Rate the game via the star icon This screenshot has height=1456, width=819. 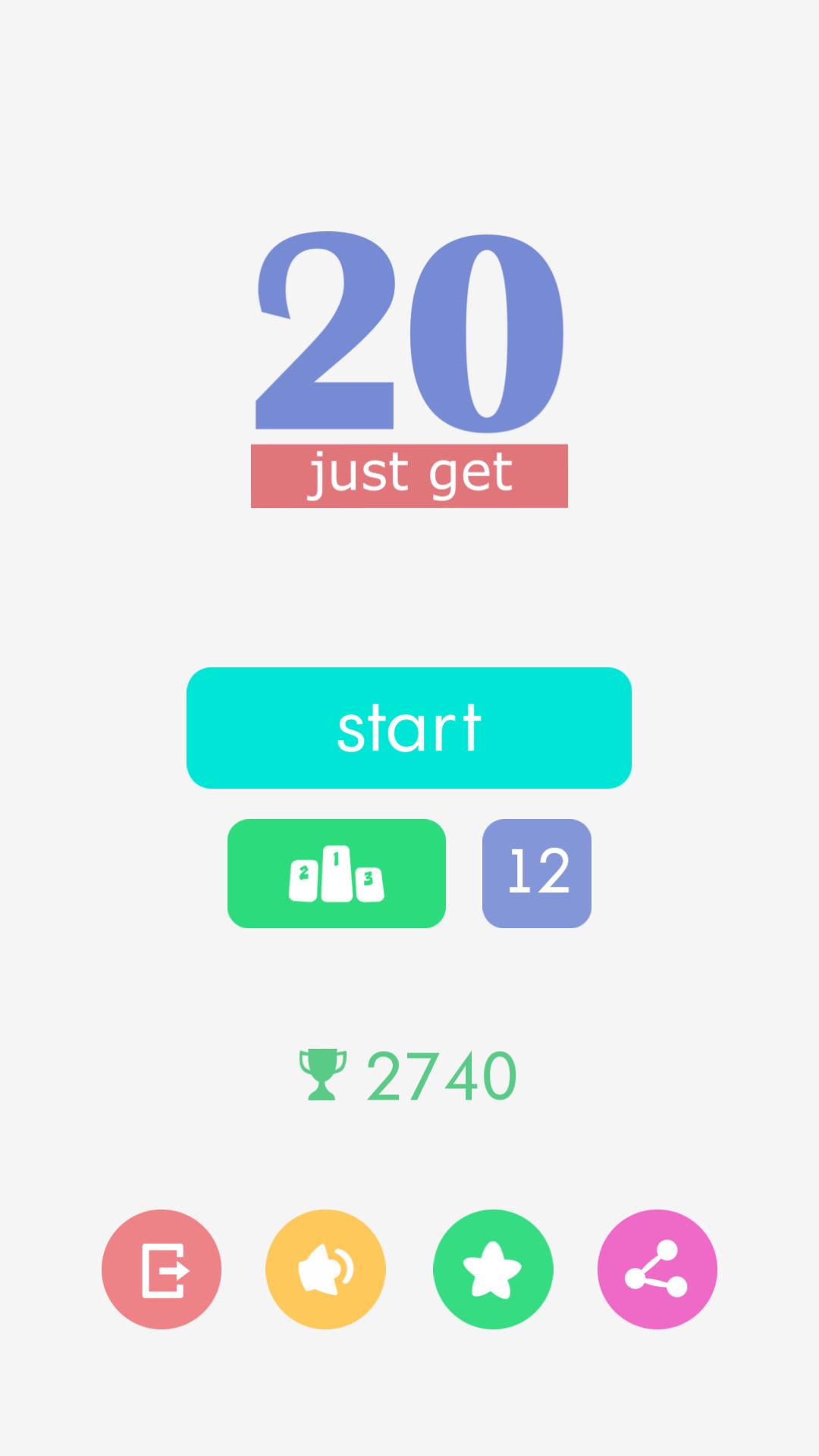pos(491,1268)
